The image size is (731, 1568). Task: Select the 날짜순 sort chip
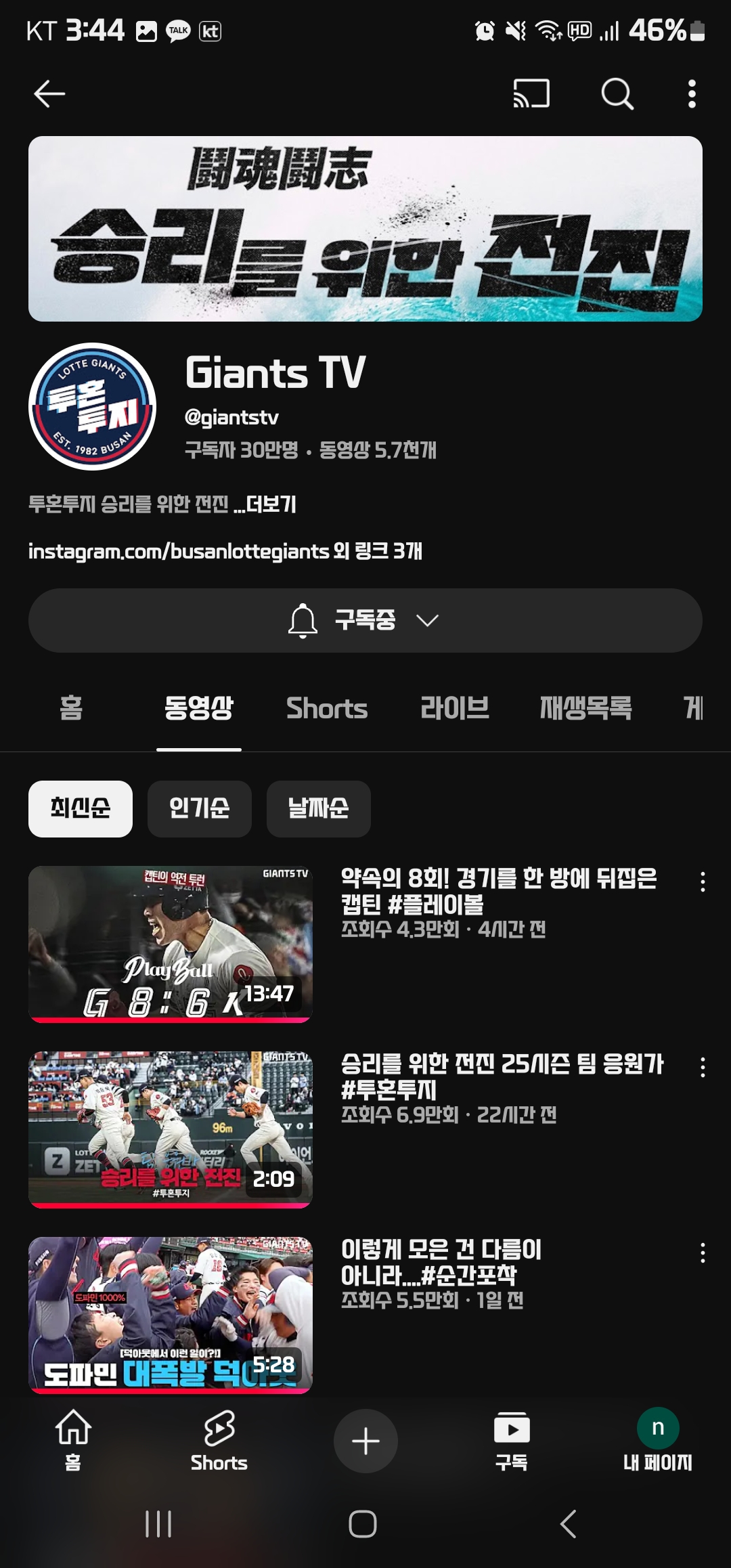tap(318, 808)
